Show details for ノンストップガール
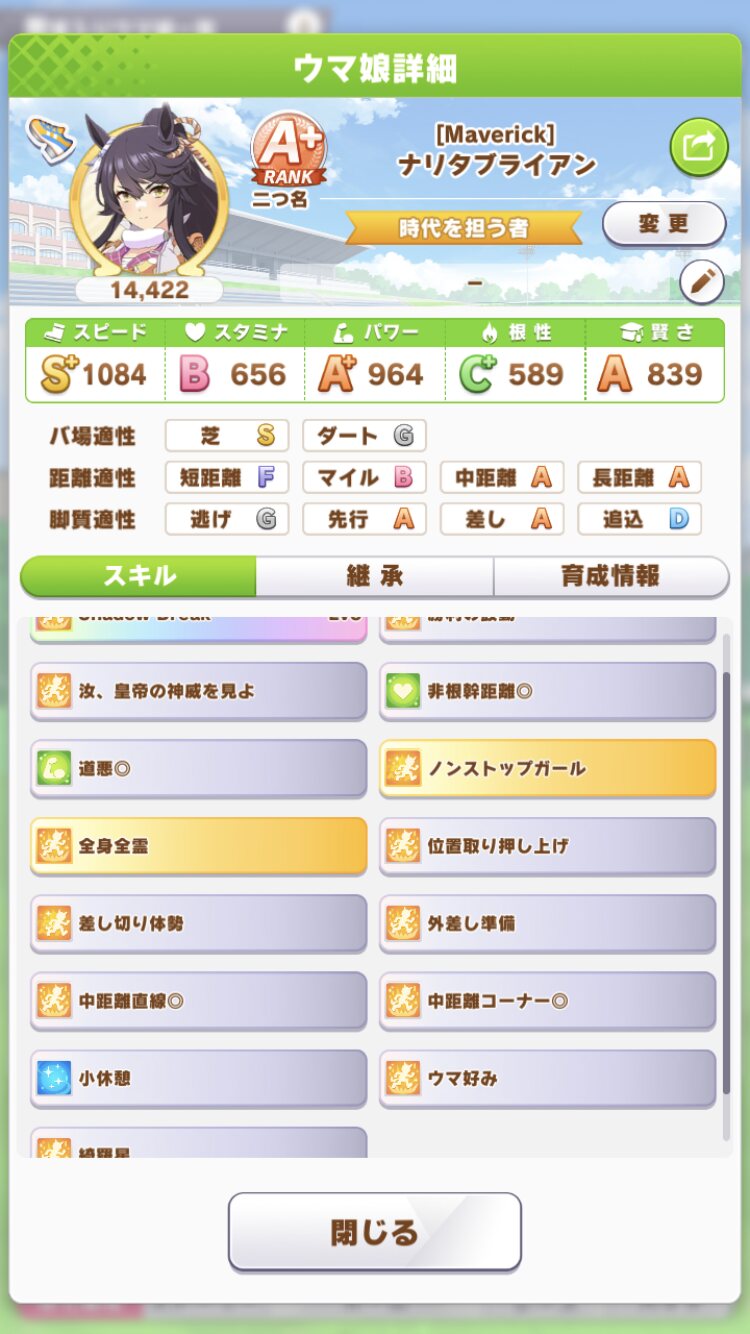 point(547,768)
